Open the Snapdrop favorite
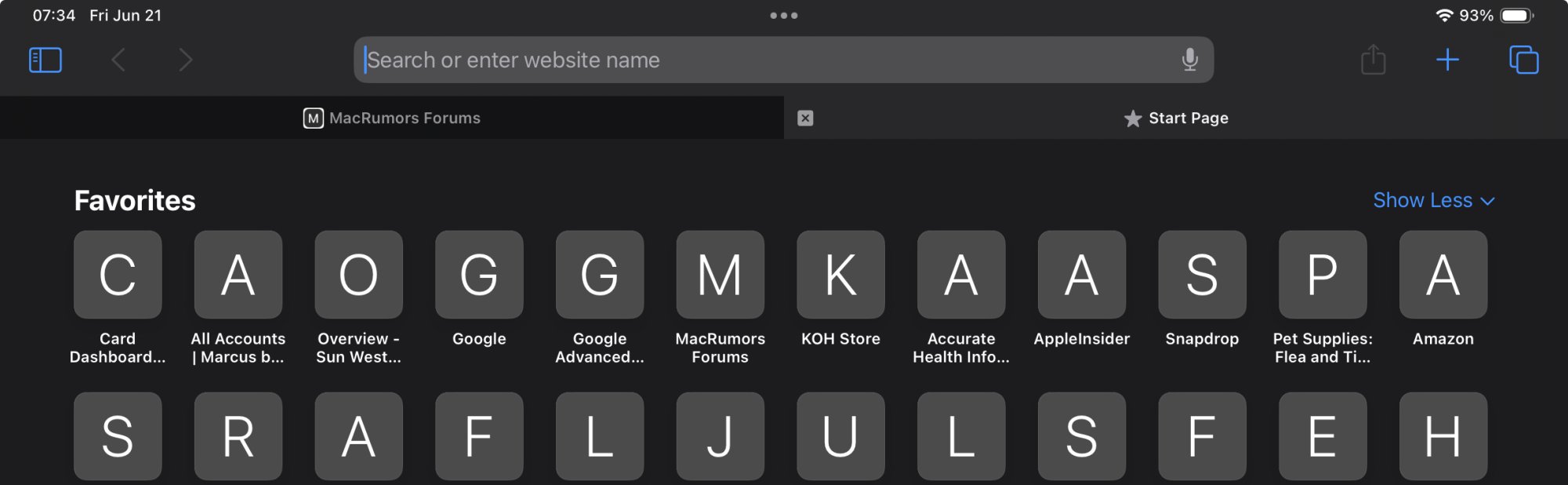This screenshot has width=1568, height=485. coord(1202,275)
